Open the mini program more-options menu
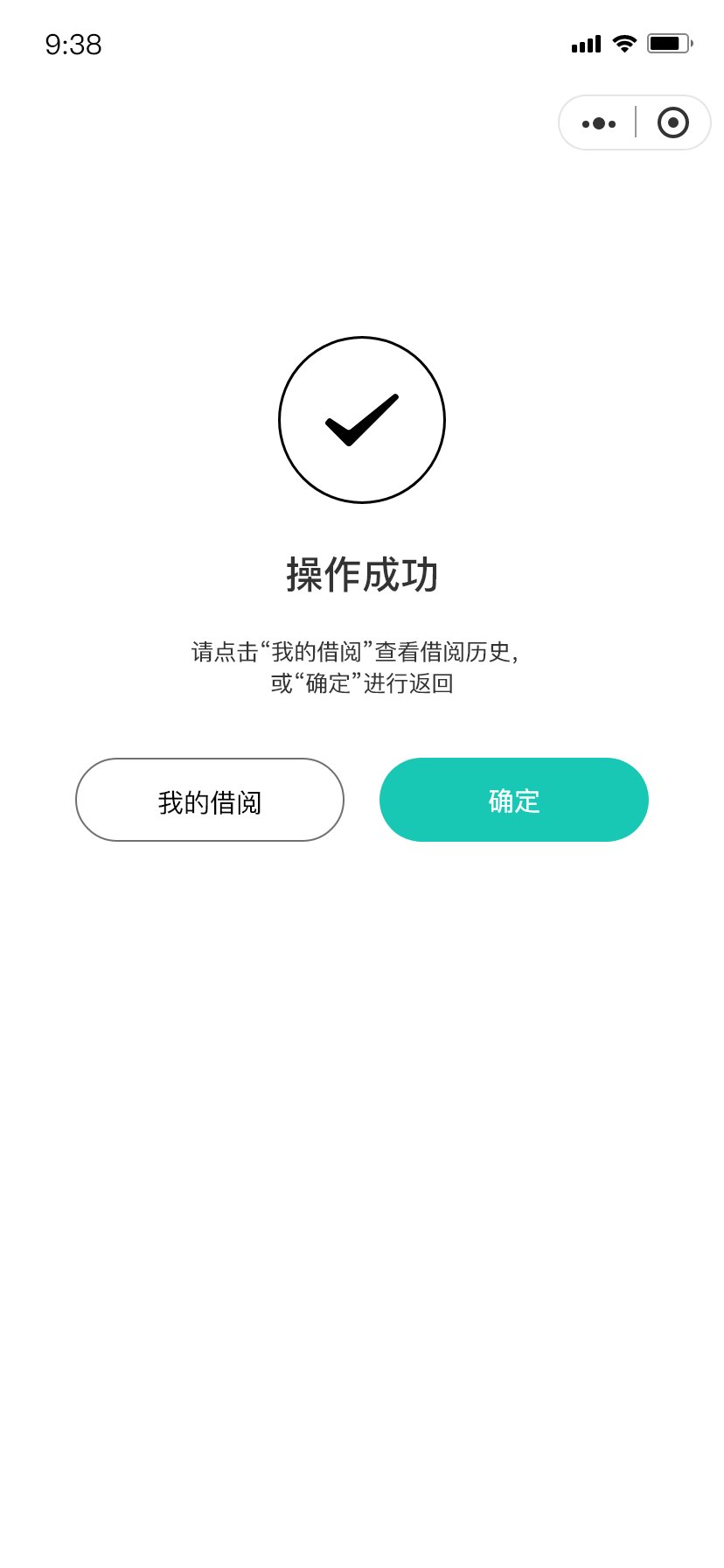This screenshot has height=1568, width=724. [599, 123]
